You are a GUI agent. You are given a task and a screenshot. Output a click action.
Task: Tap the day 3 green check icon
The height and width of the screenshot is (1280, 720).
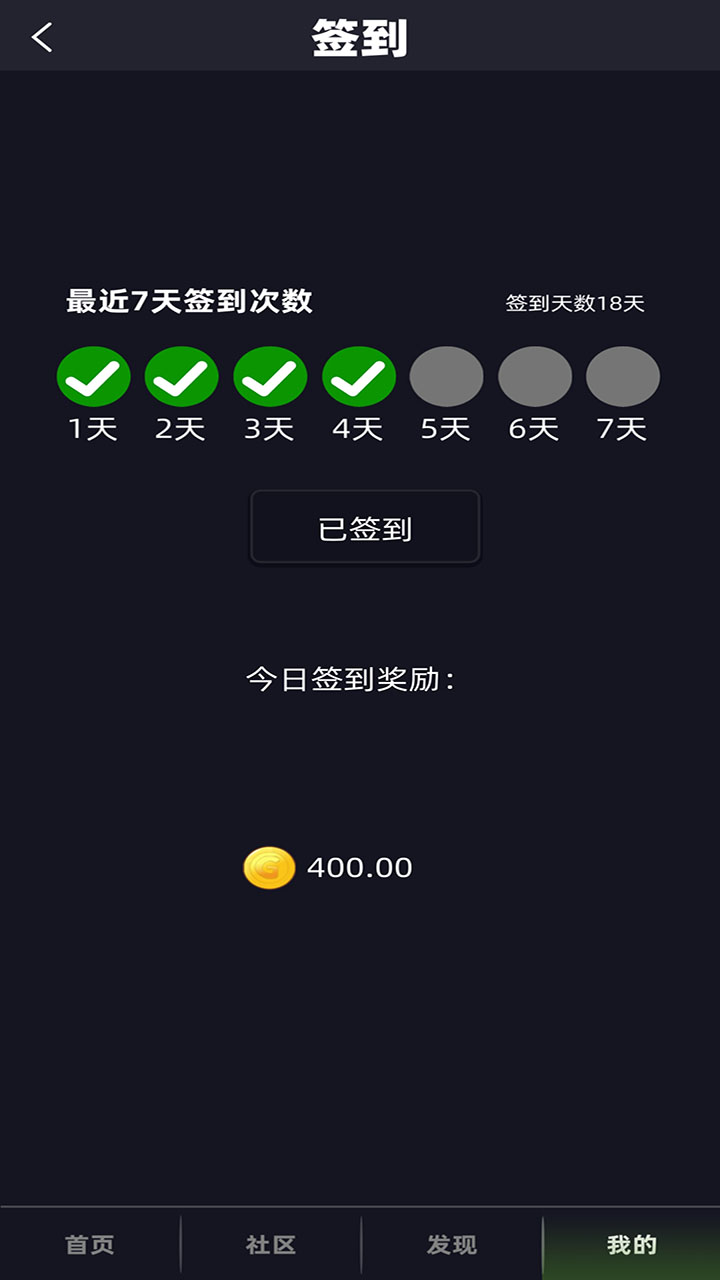point(270,377)
